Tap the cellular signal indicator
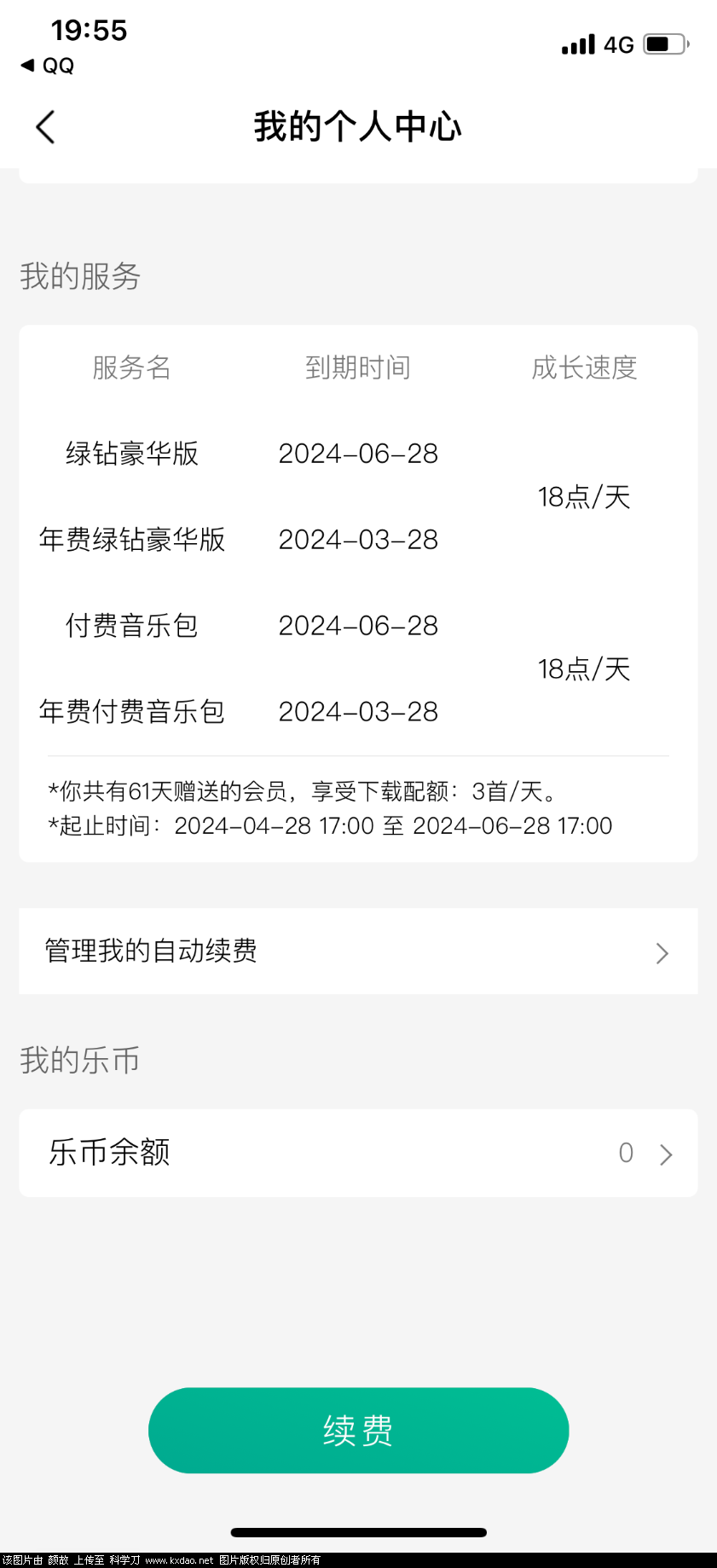This screenshot has height=1568, width=717. [x=577, y=43]
